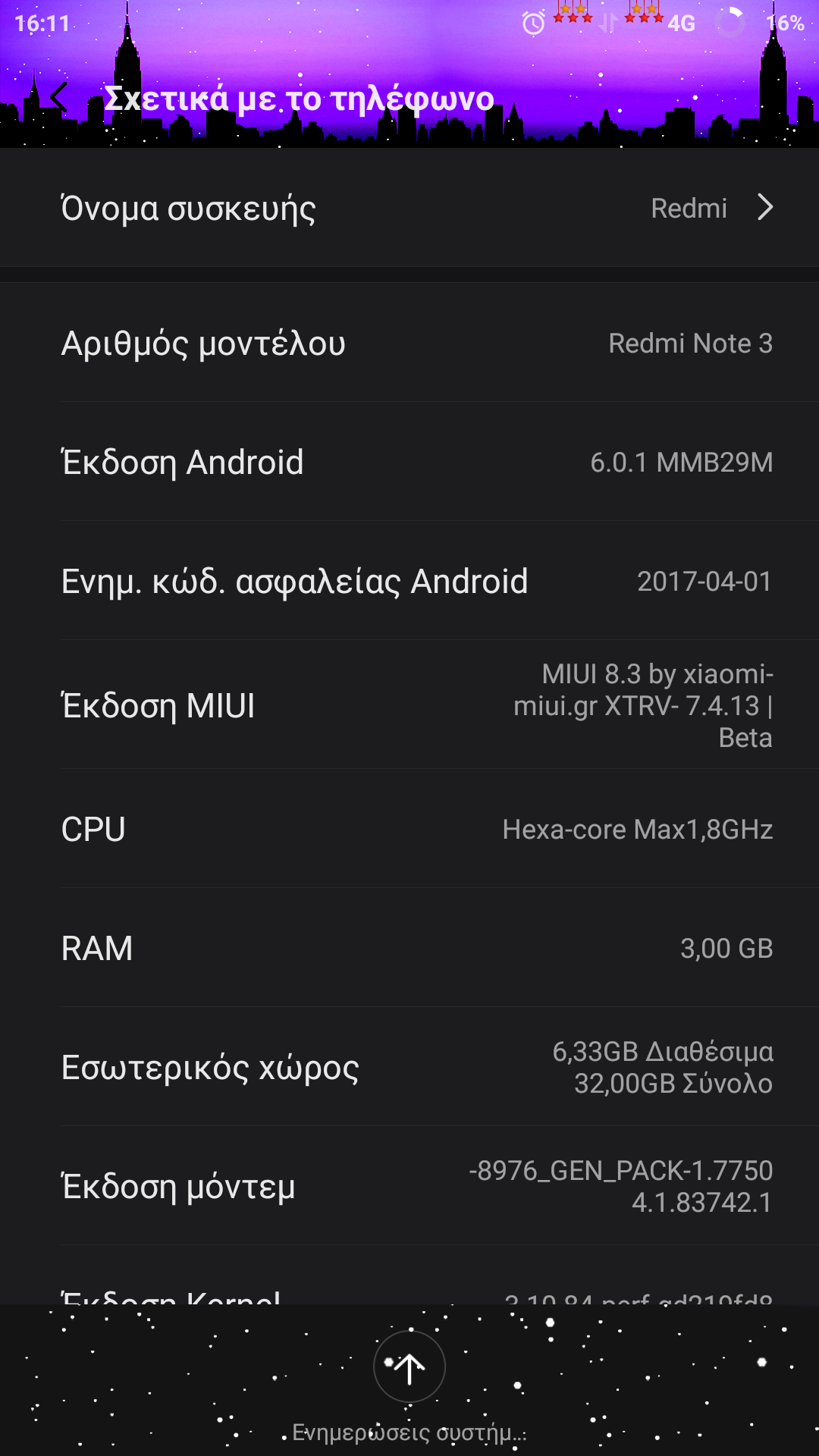
Task: Tap the Ενημ. κώδ. ασφαλείας Android row
Action: coord(409,581)
